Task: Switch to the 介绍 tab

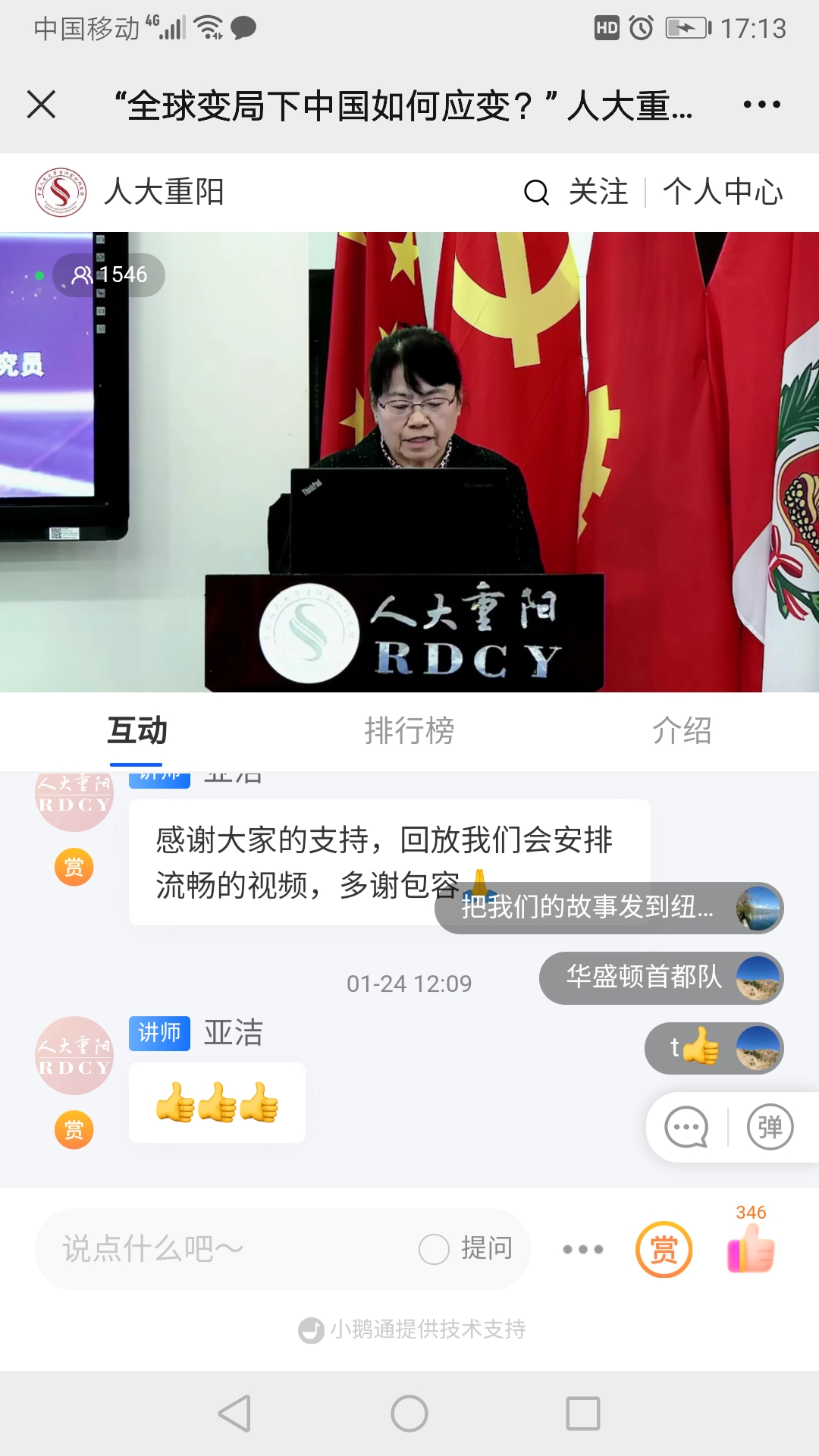Action: click(x=682, y=731)
